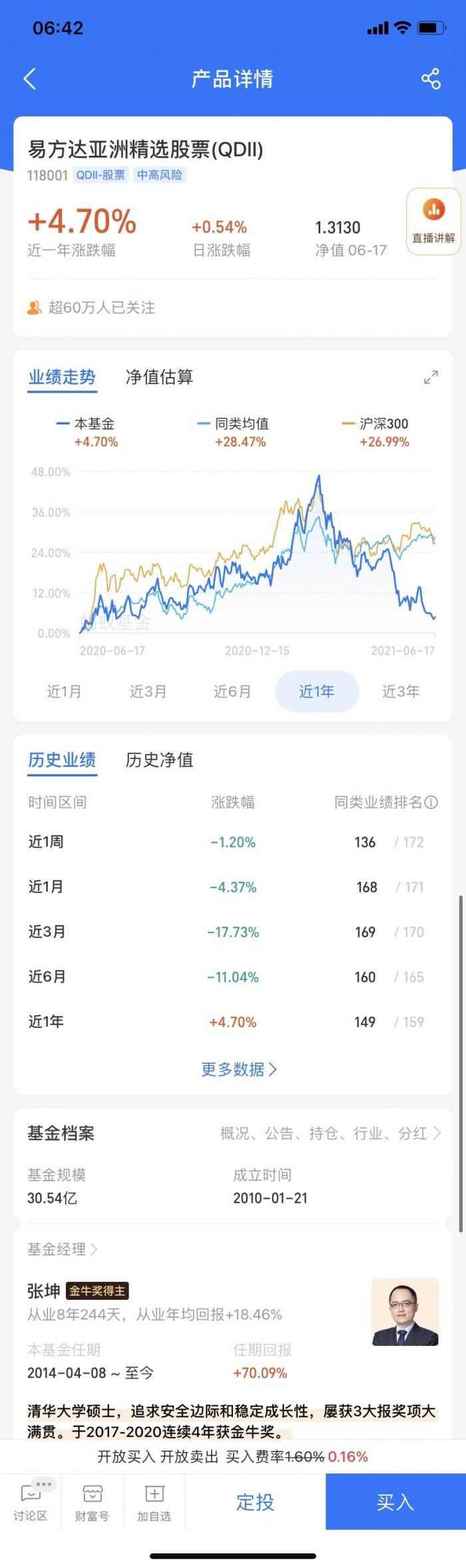466x1568 pixels.
Task: Select the 近1月 chart range
Action: click(64, 692)
